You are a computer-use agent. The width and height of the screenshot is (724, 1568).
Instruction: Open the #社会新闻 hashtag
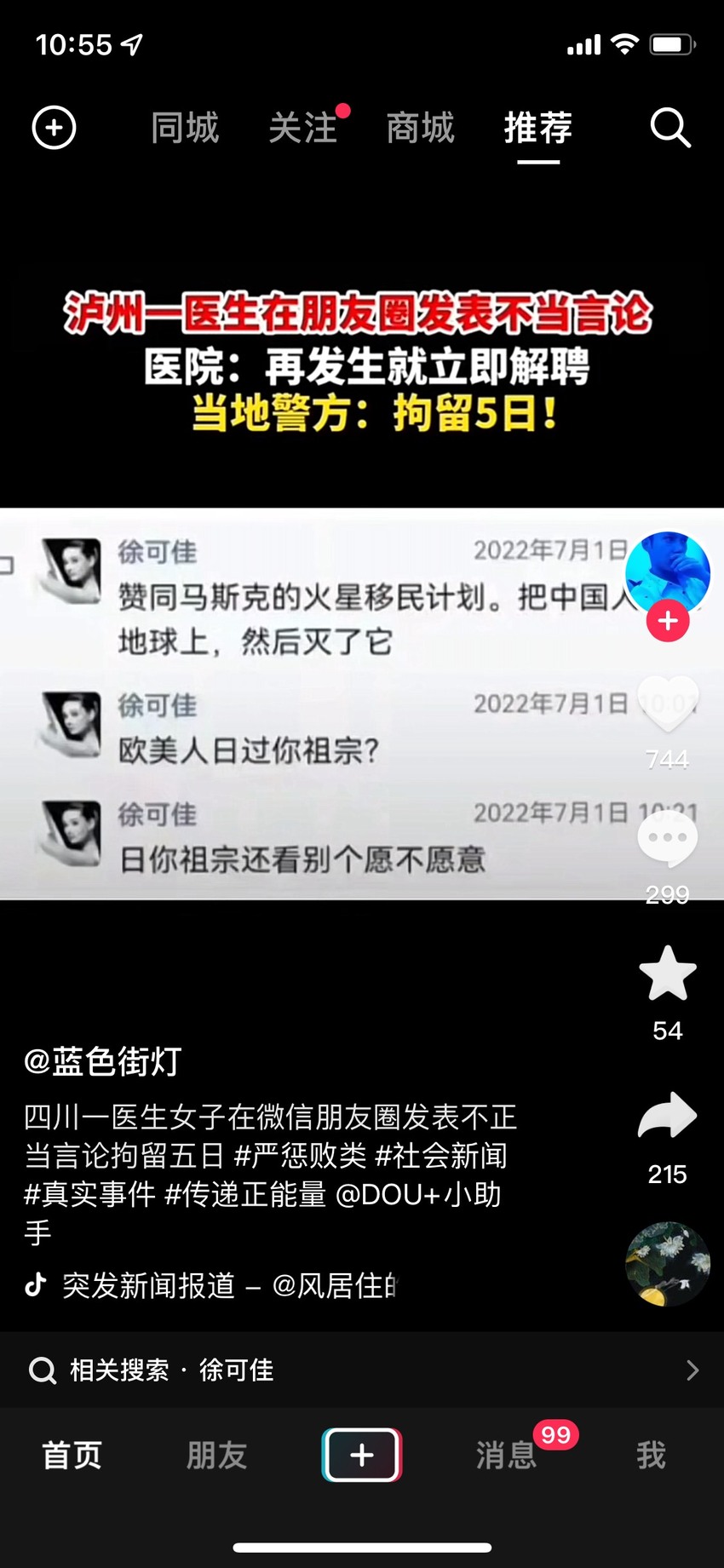point(441,1156)
